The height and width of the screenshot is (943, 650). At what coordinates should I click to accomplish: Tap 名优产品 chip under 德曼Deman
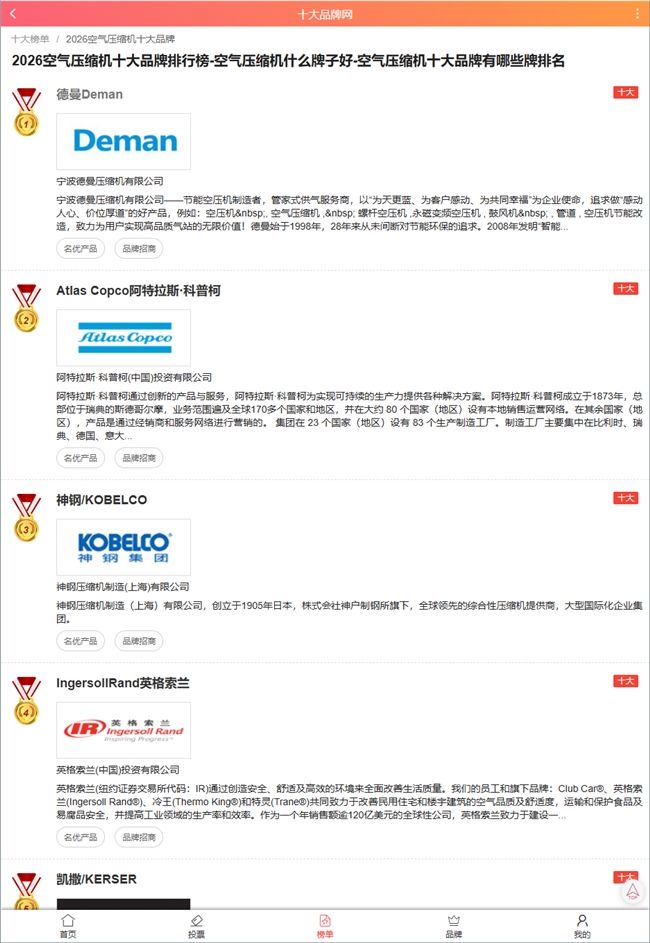pos(81,248)
